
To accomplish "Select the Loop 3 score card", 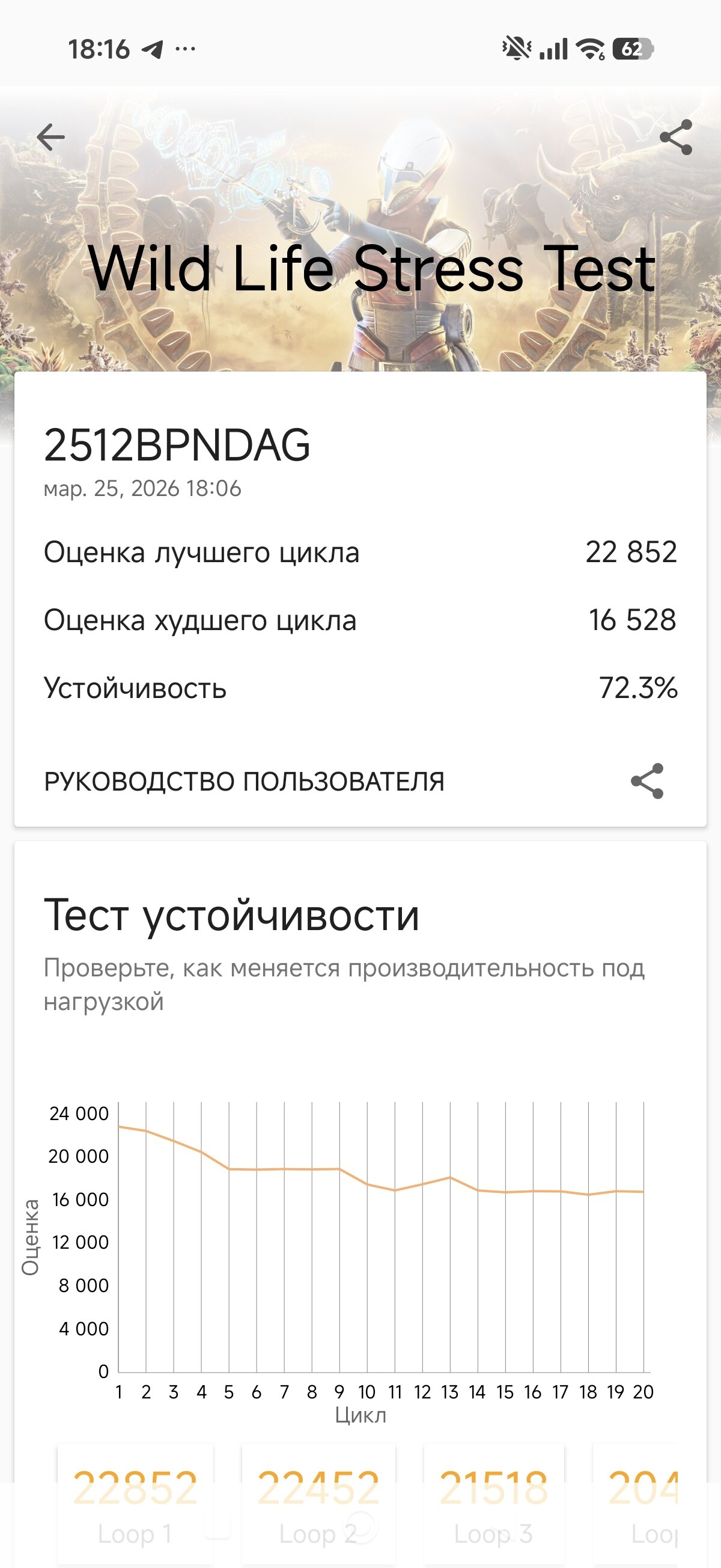I will 493,1504.
